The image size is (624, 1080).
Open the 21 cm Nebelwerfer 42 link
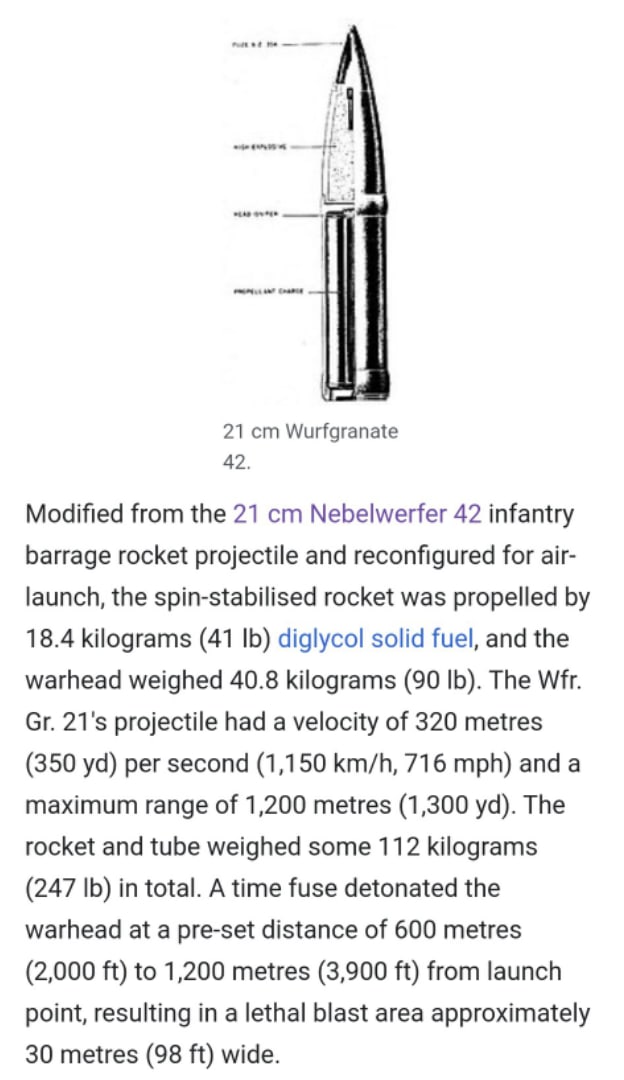point(357,514)
